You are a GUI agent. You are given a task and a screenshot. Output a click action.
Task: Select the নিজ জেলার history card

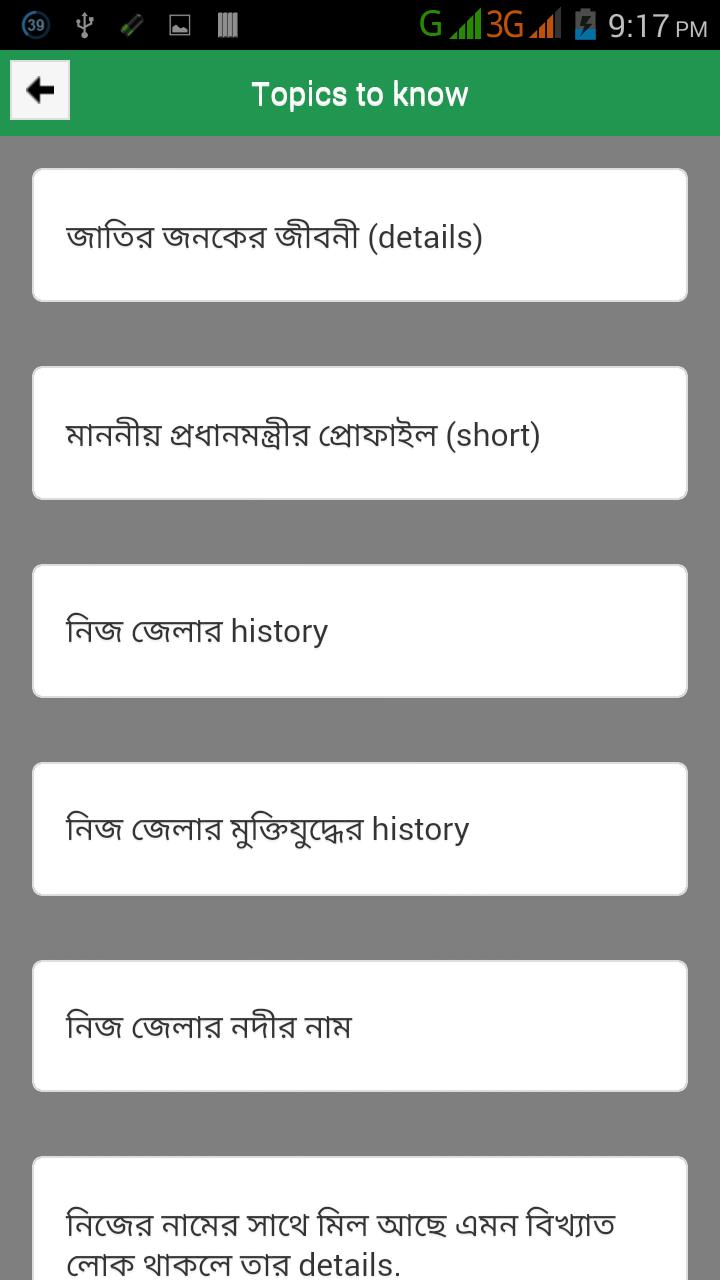pos(360,631)
